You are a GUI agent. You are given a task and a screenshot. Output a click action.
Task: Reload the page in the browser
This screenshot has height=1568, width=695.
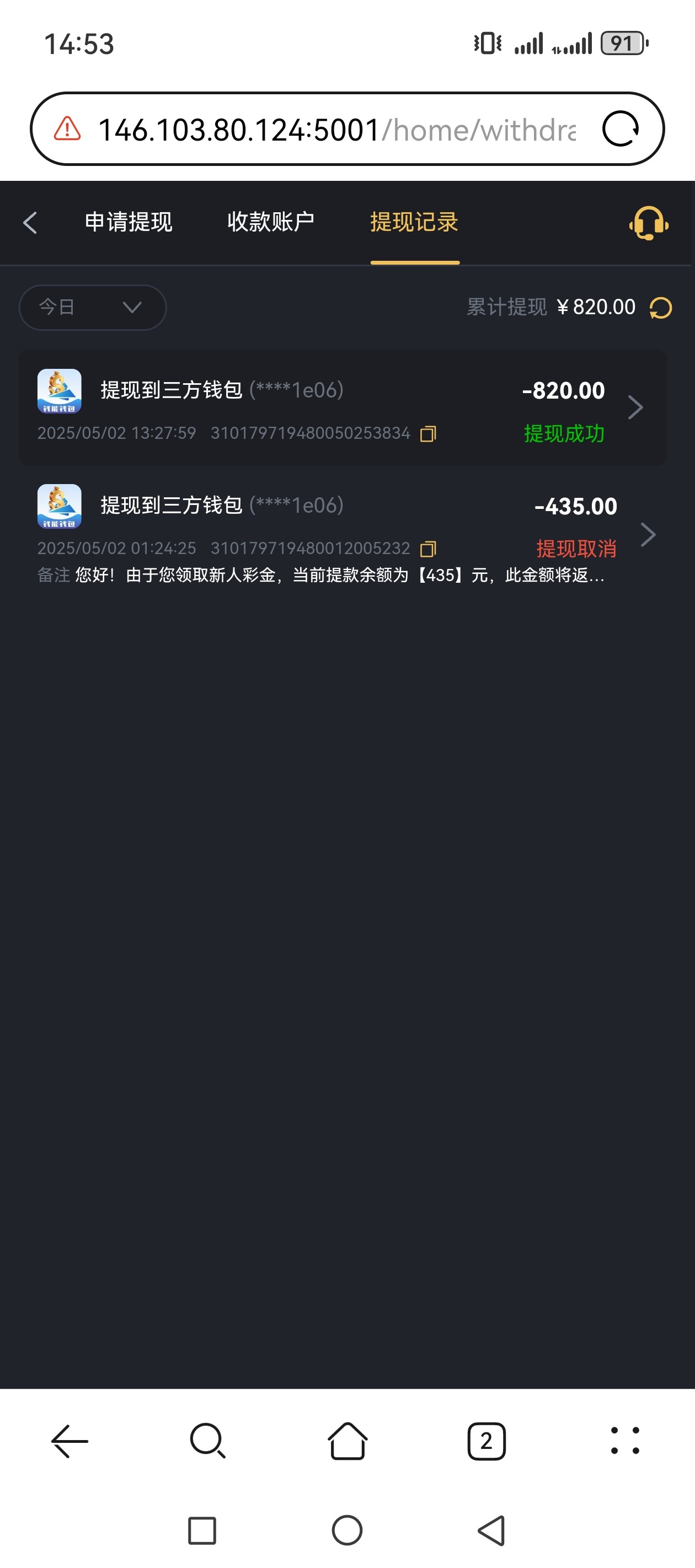click(x=620, y=129)
